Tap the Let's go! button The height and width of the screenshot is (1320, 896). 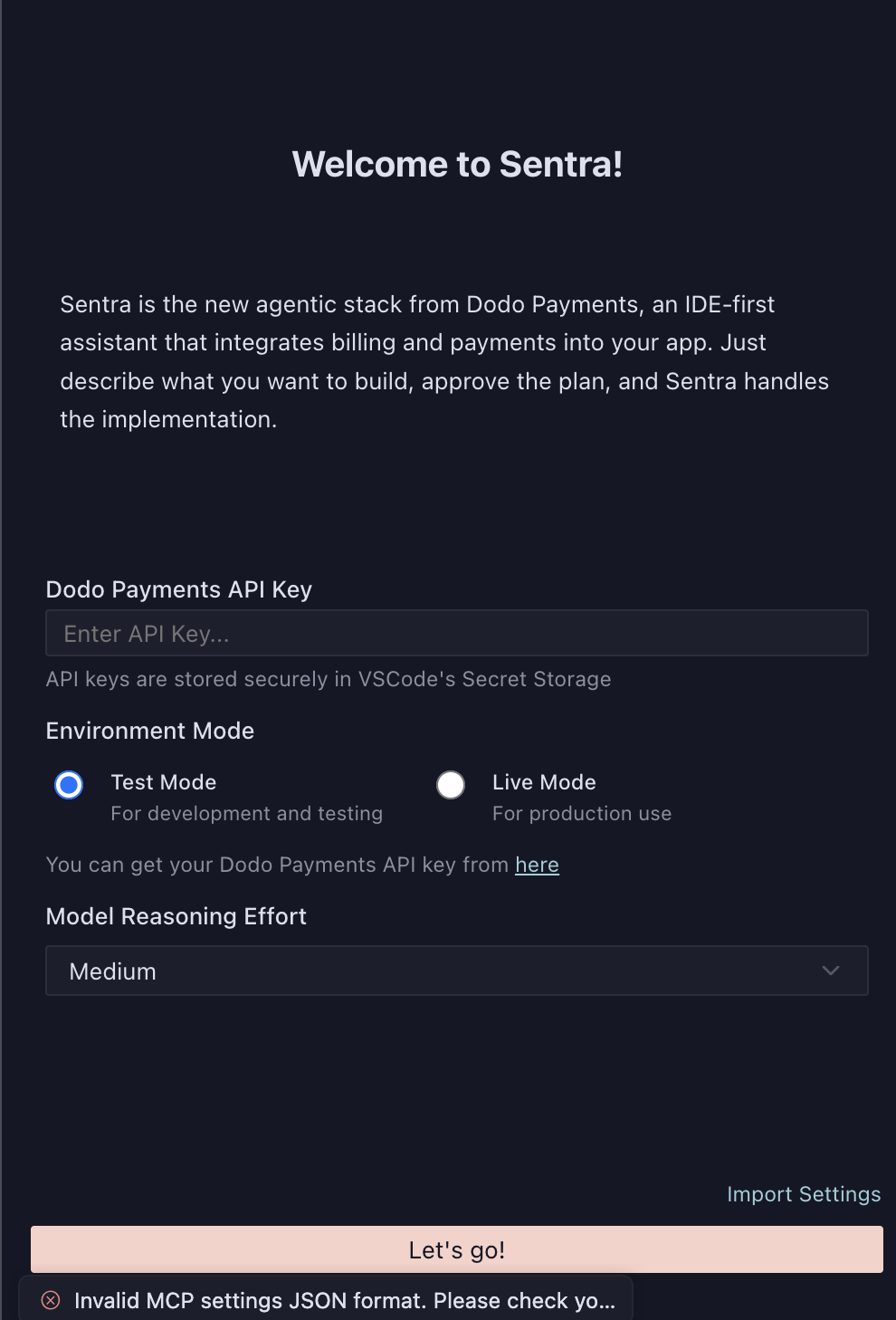click(456, 1249)
